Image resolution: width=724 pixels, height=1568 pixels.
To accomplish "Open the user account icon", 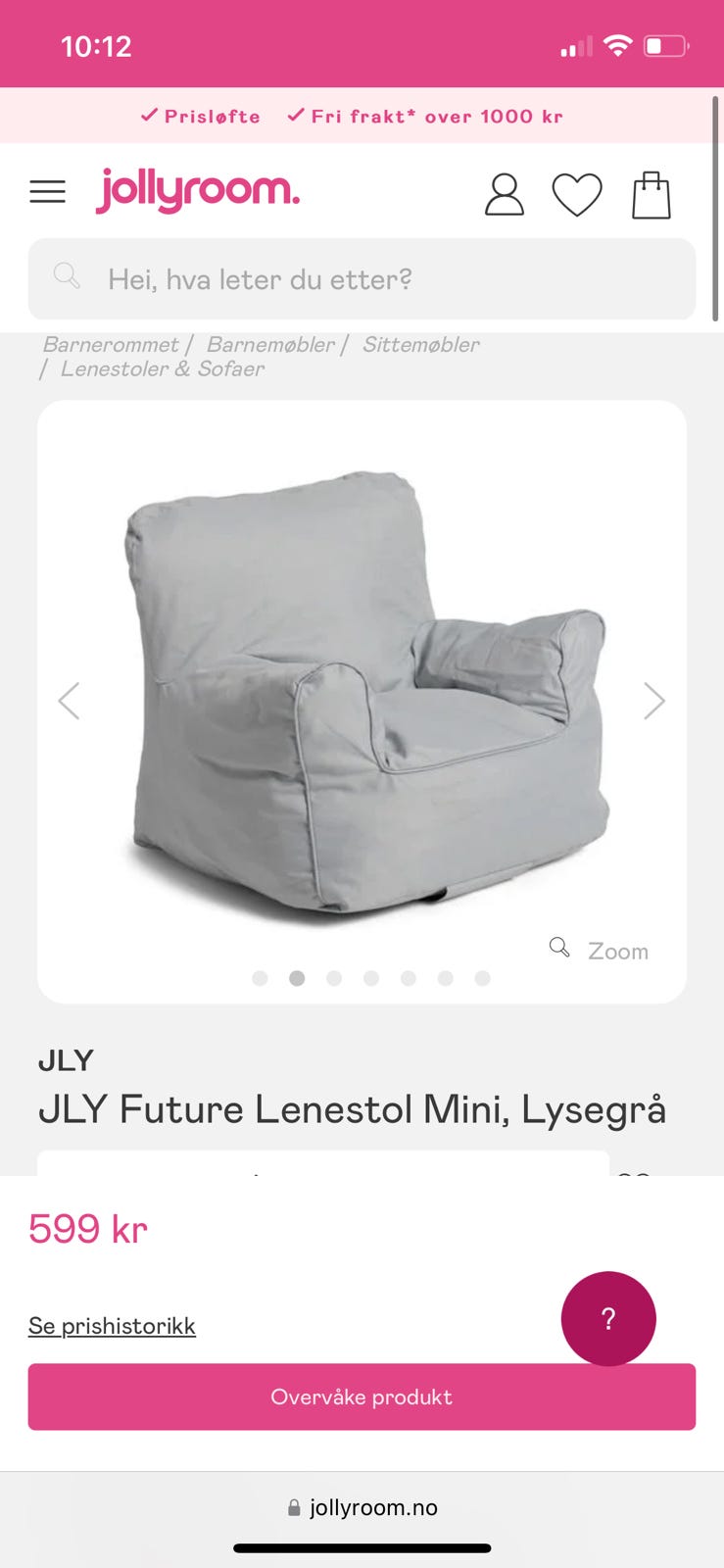I will [x=505, y=194].
